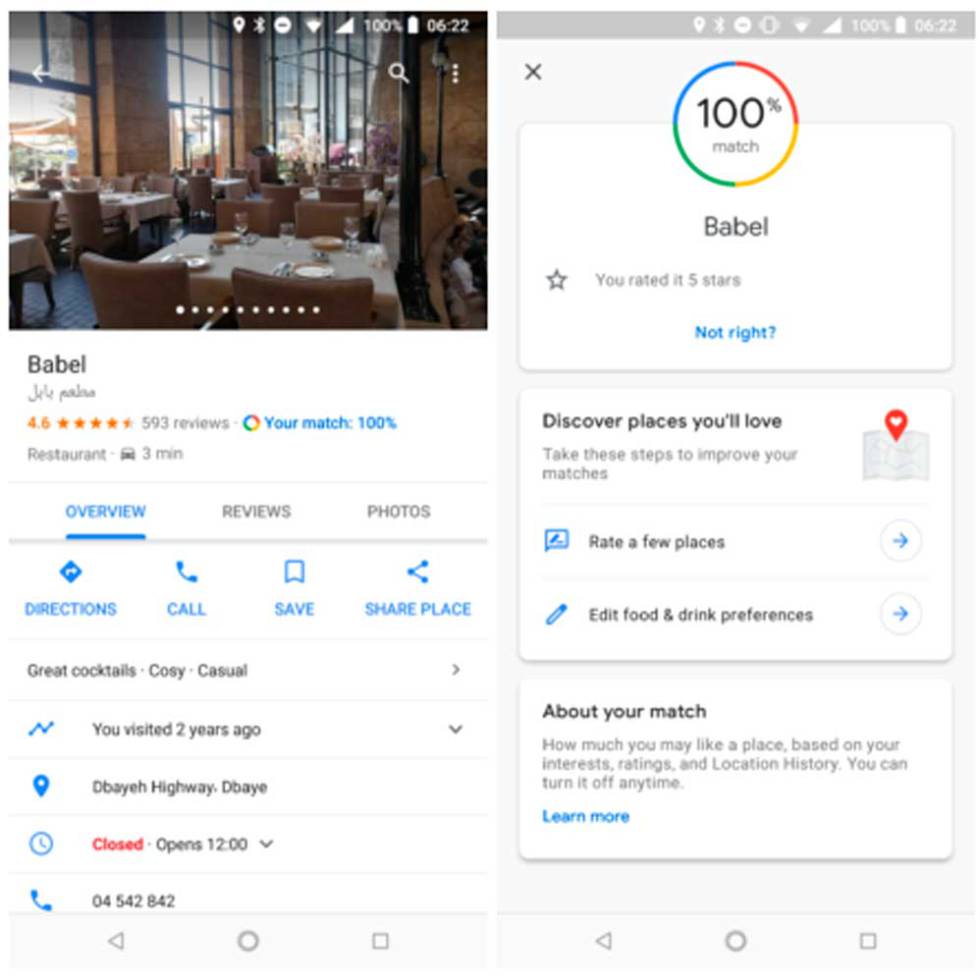
Task: Open the three-dot overflow menu
Action: 455,74
